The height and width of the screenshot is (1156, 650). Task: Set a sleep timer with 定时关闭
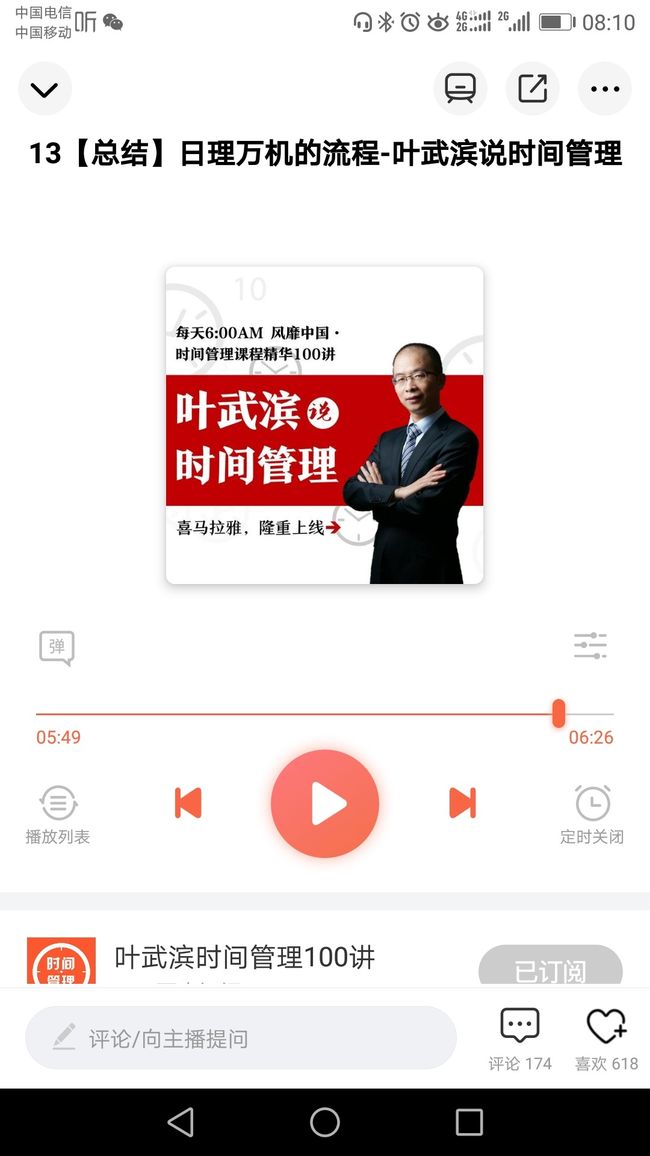tap(592, 815)
